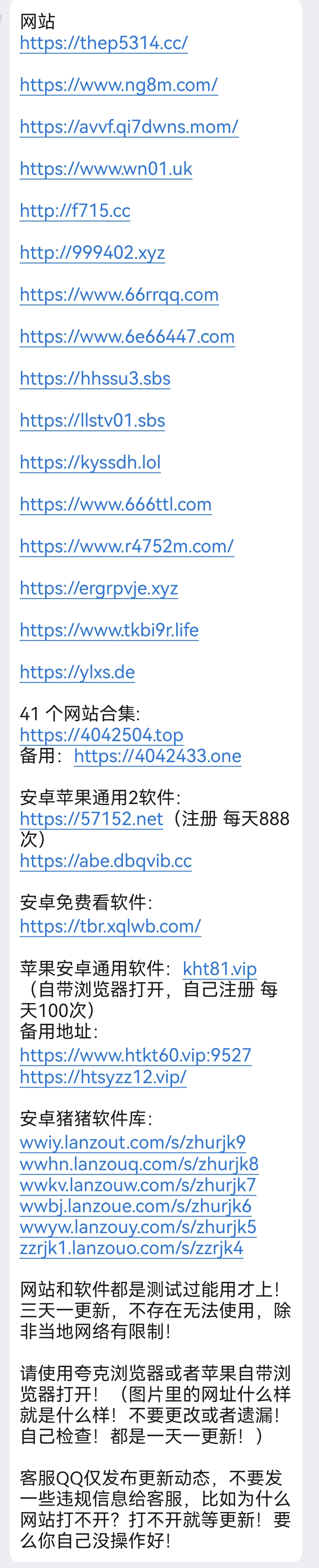
Task: Open the www.666ttl.com link
Action: [116, 505]
